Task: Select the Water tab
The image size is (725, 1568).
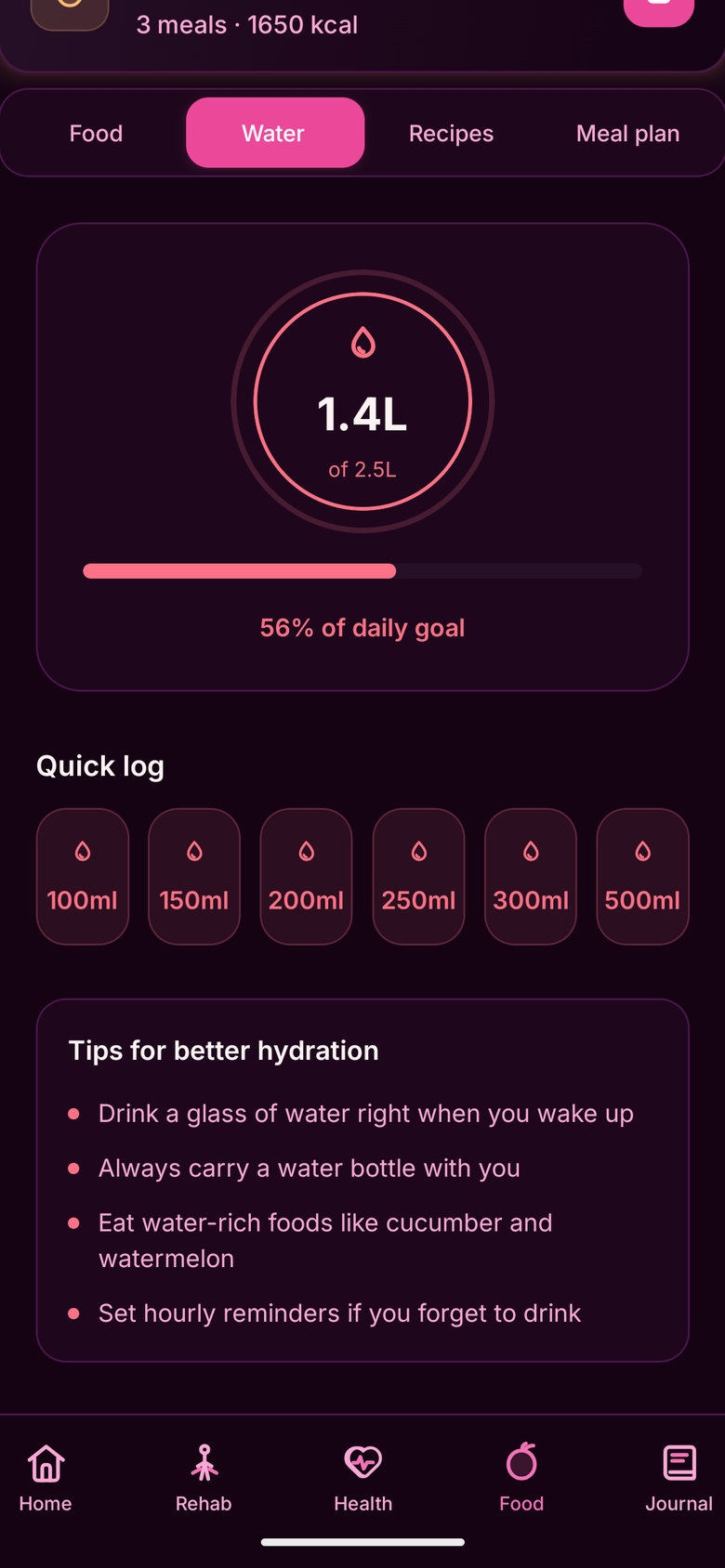Action: point(274,133)
